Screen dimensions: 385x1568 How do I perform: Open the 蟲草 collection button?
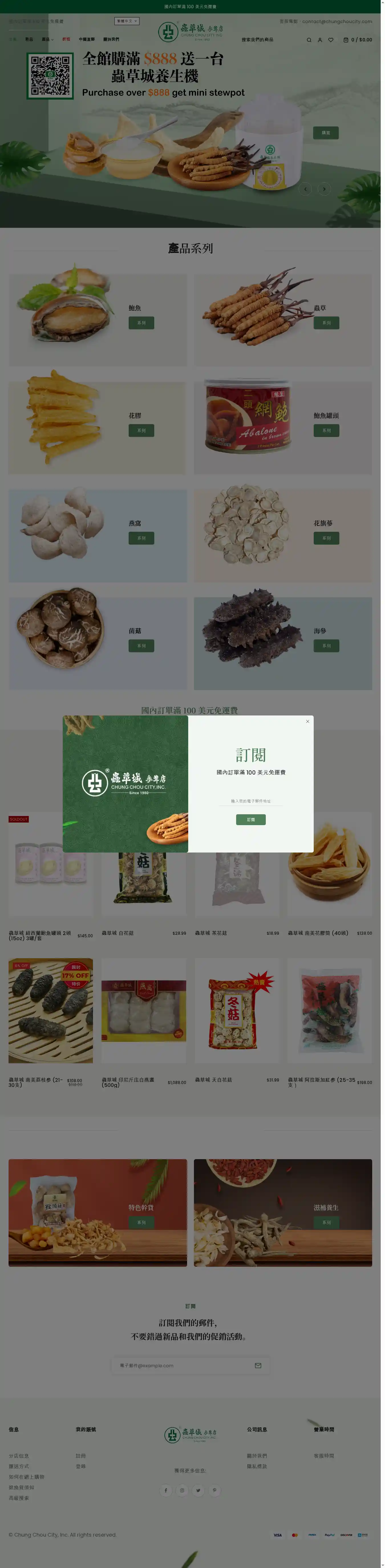coord(327,323)
